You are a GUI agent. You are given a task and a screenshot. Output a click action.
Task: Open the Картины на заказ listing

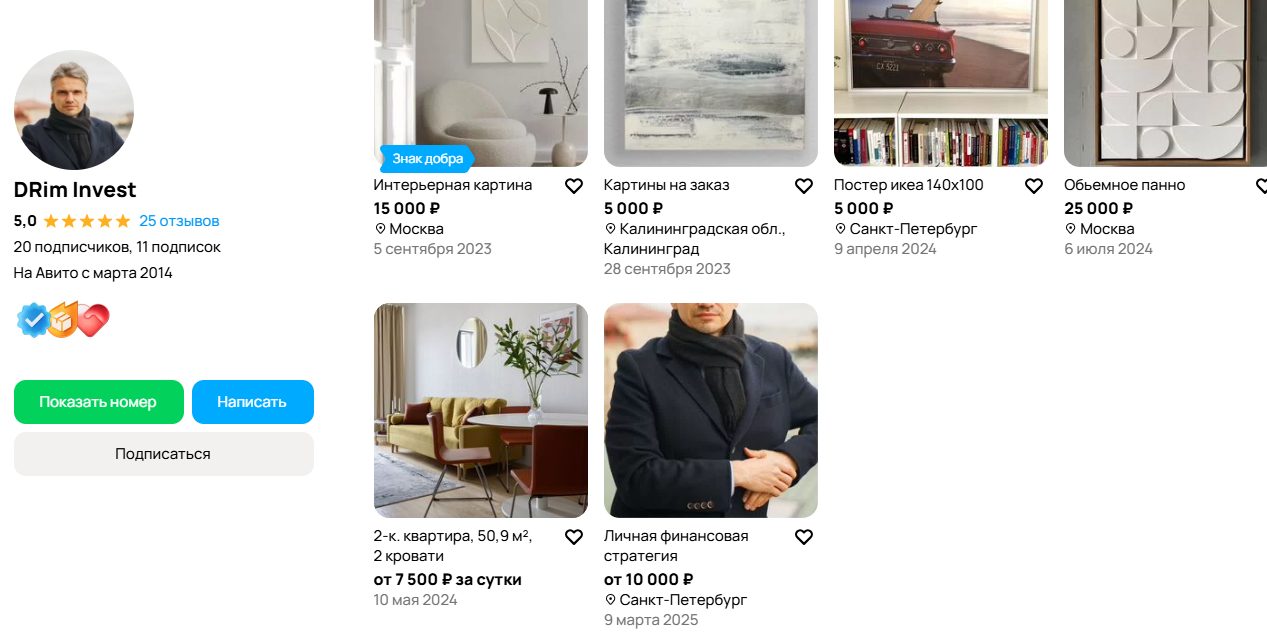click(x=666, y=185)
